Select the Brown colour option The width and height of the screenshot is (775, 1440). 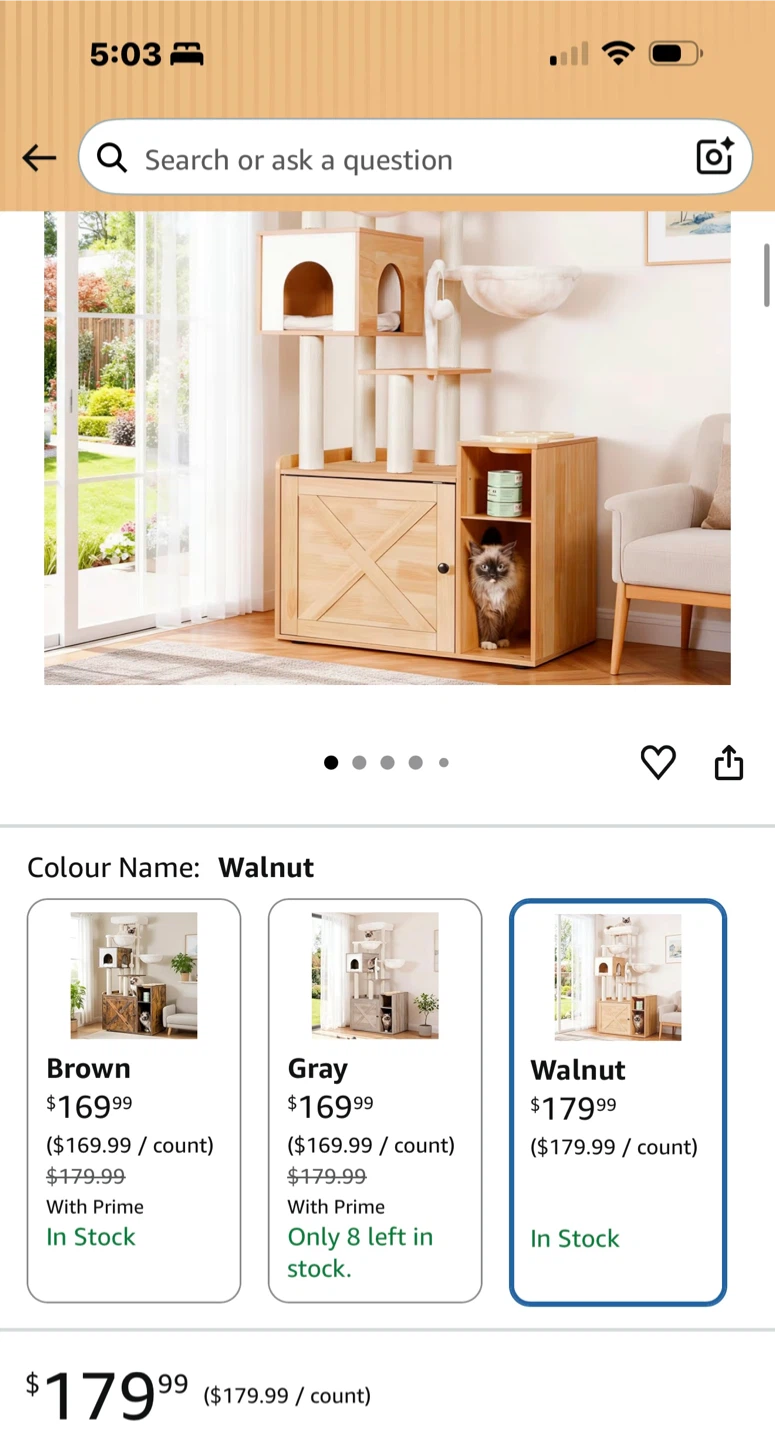(134, 1101)
